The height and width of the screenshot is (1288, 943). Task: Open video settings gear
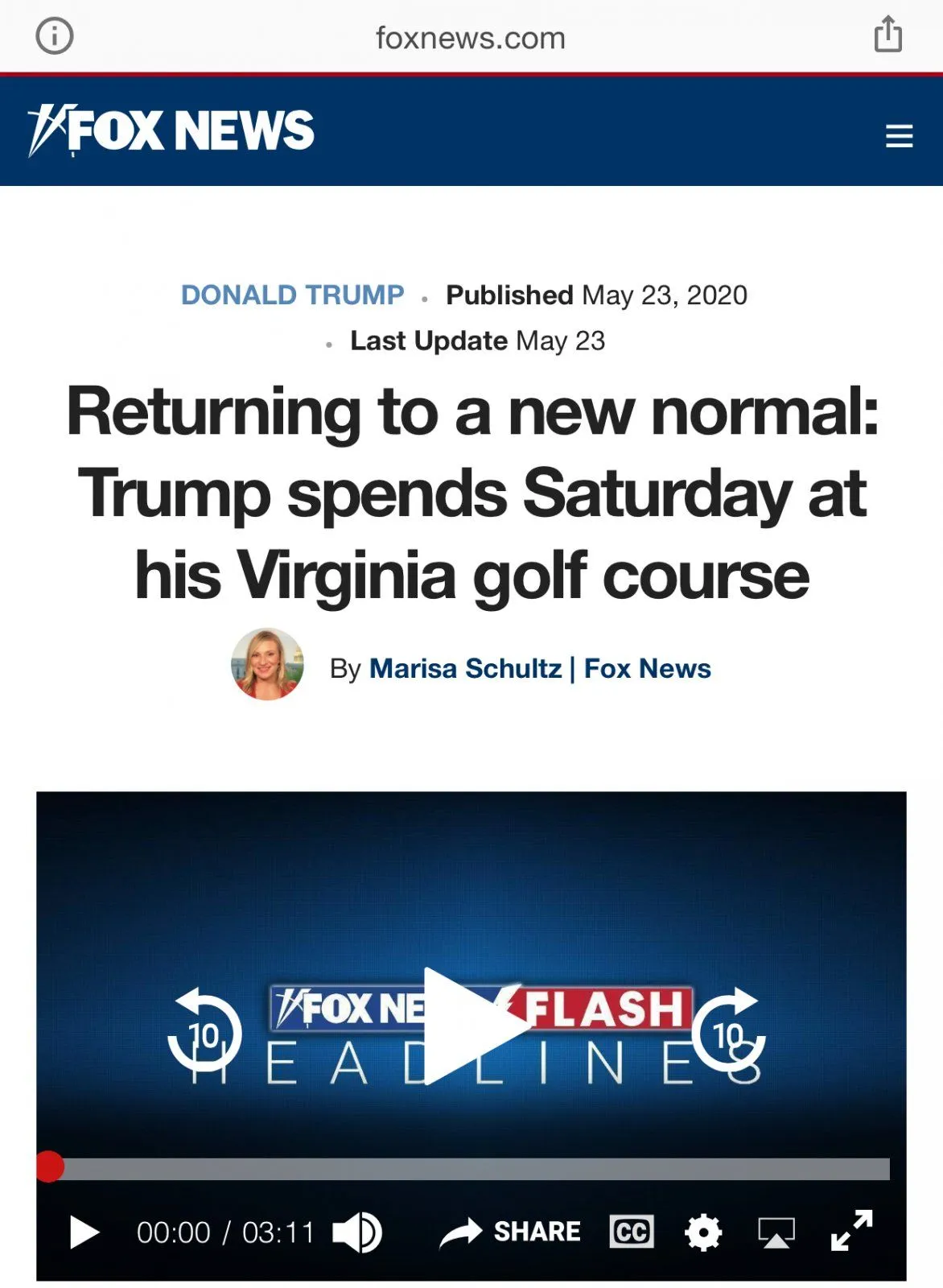[703, 1232]
